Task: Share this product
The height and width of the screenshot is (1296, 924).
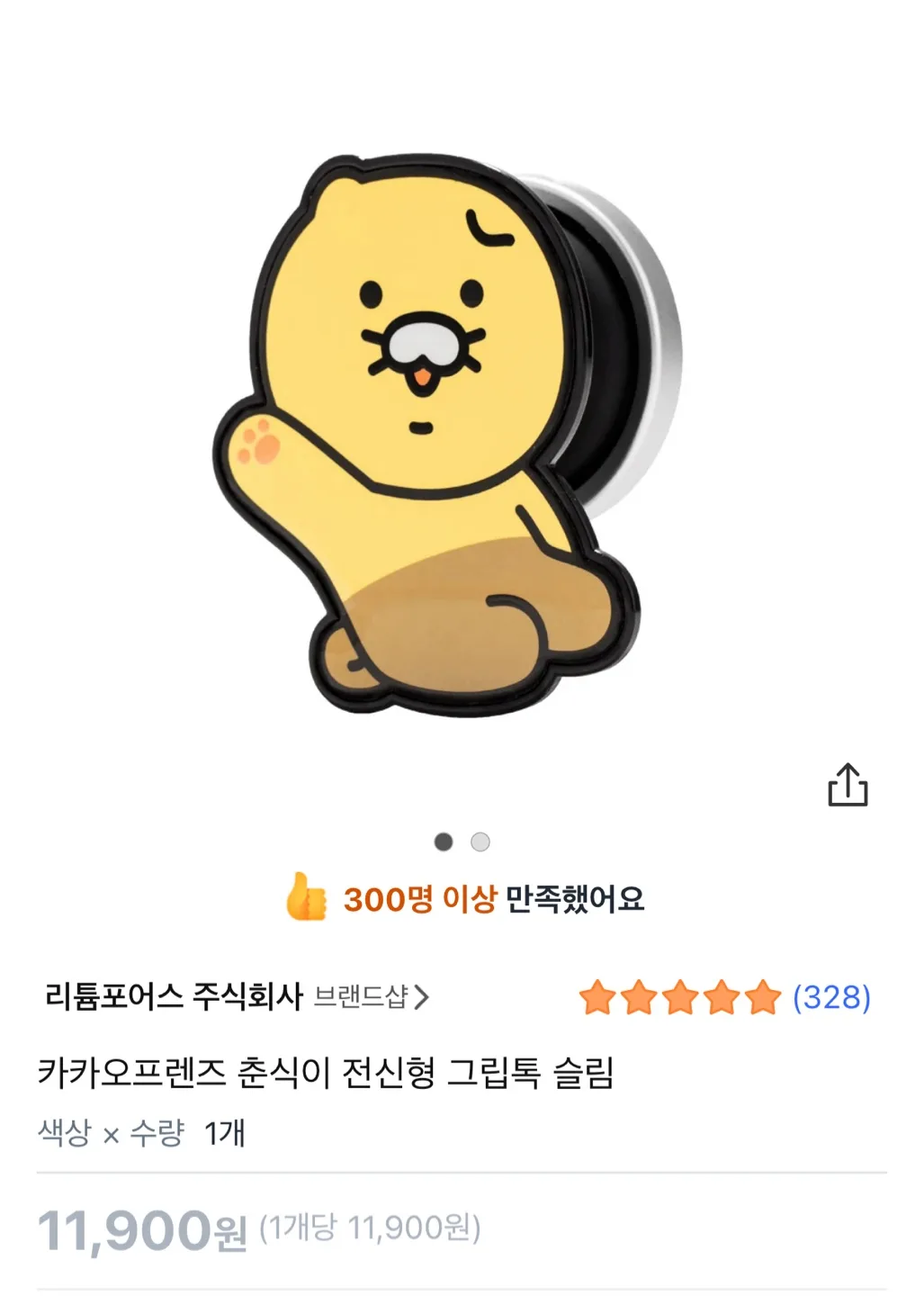Action: coord(847,786)
